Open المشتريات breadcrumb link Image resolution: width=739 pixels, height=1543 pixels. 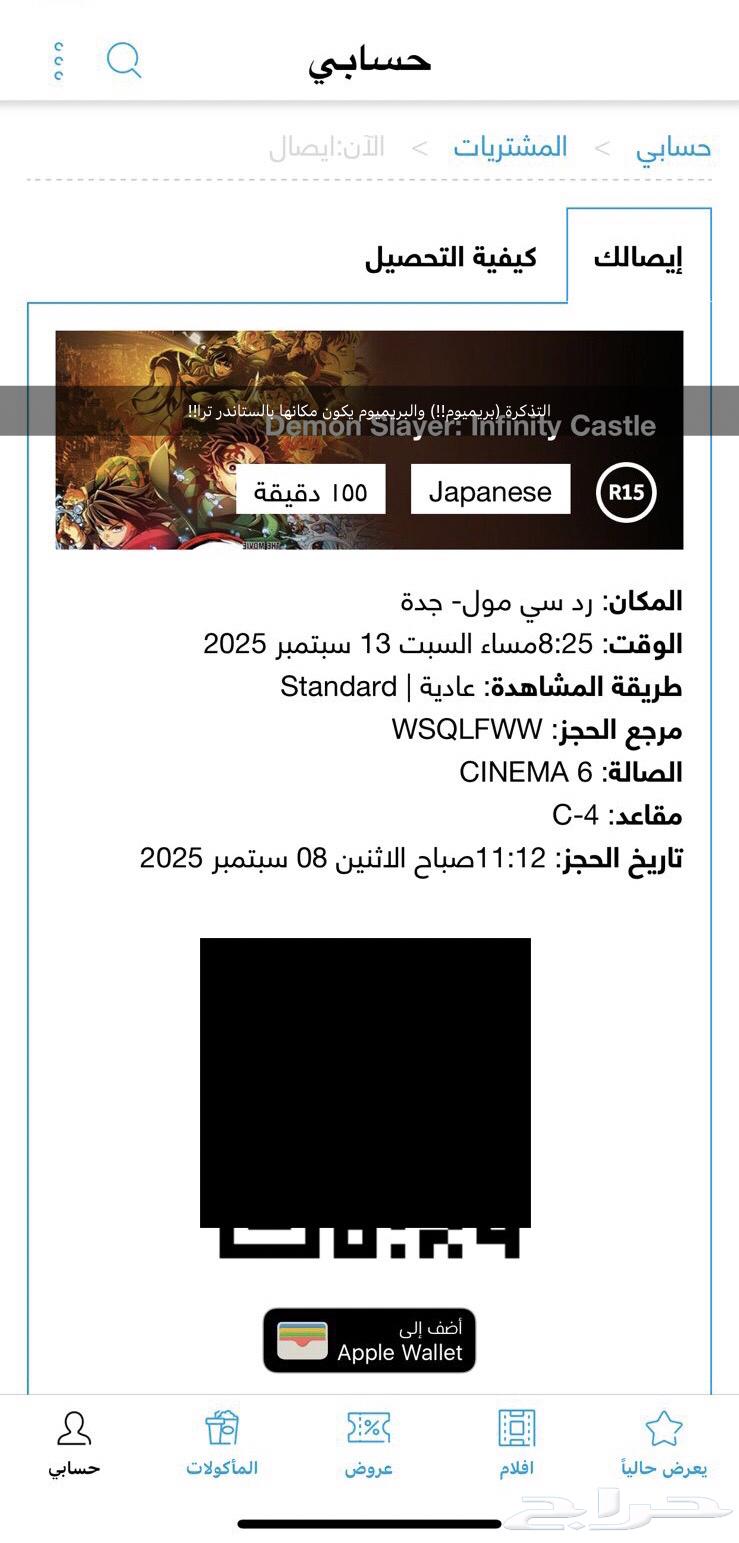click(510, 148)
